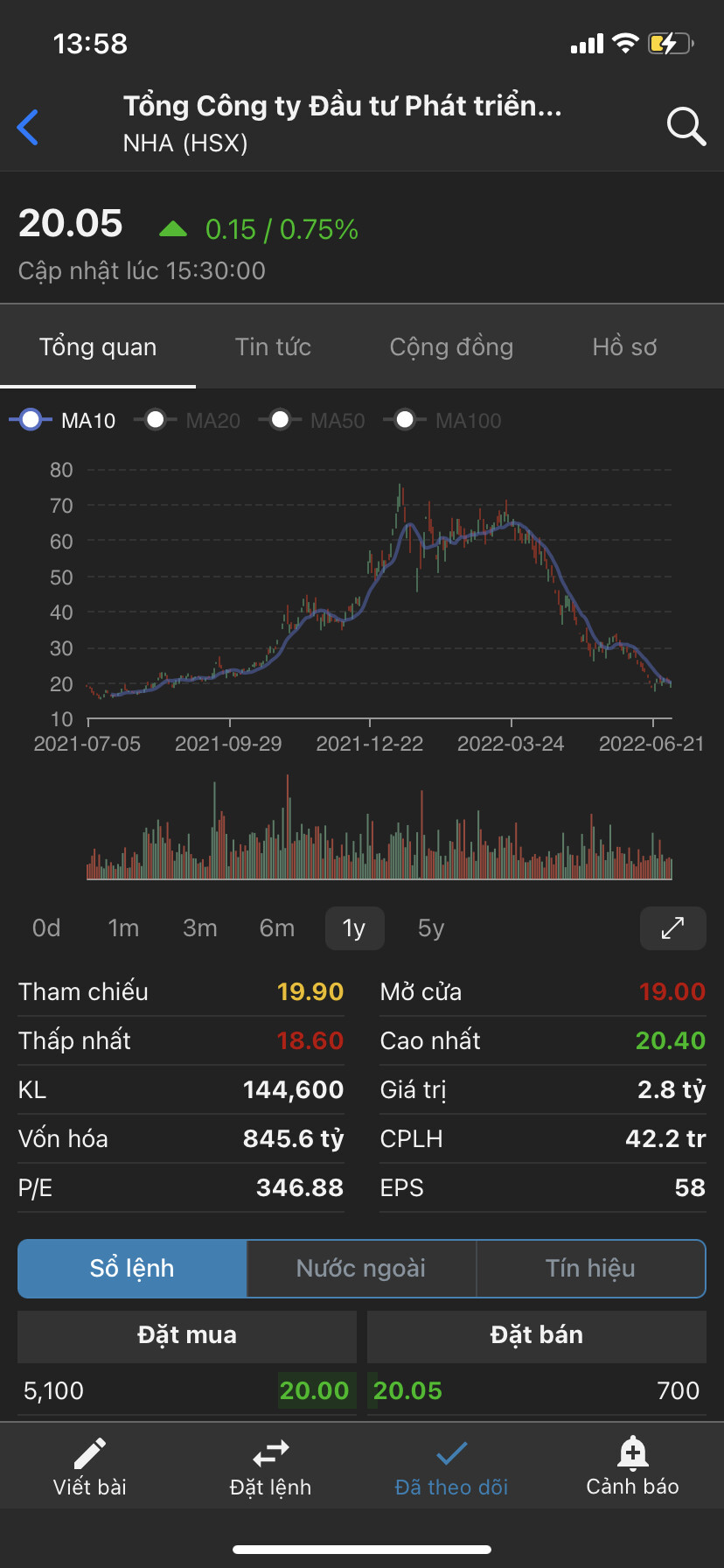The image size is (724, 1568).
Task: Expand the chart to full screen
Action: tap(672, 928)
